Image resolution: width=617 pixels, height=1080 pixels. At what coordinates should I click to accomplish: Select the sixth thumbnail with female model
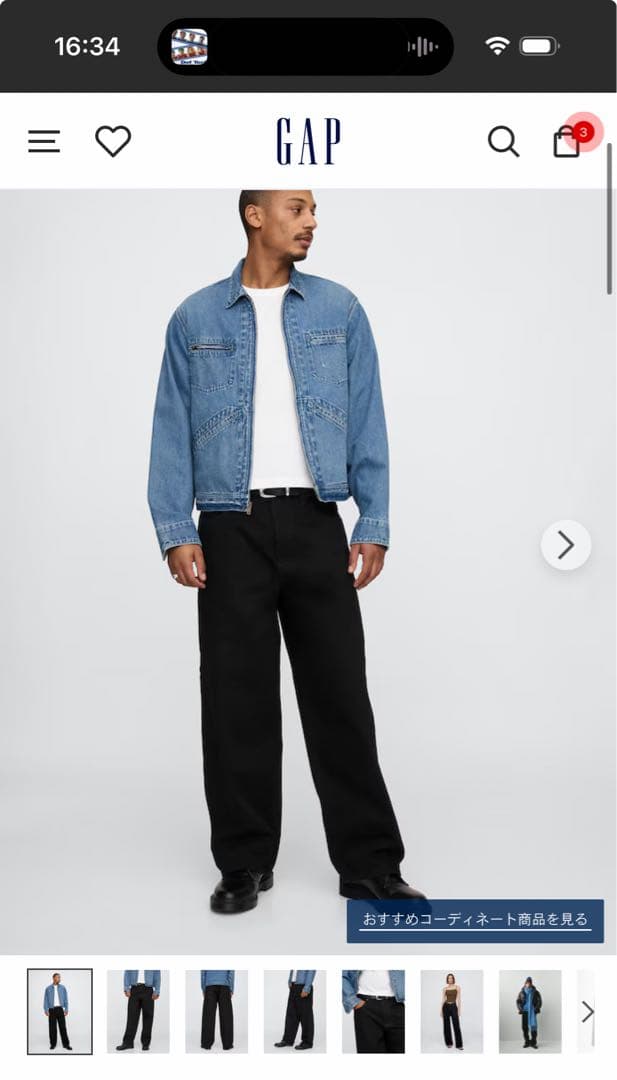point(452,1011)
